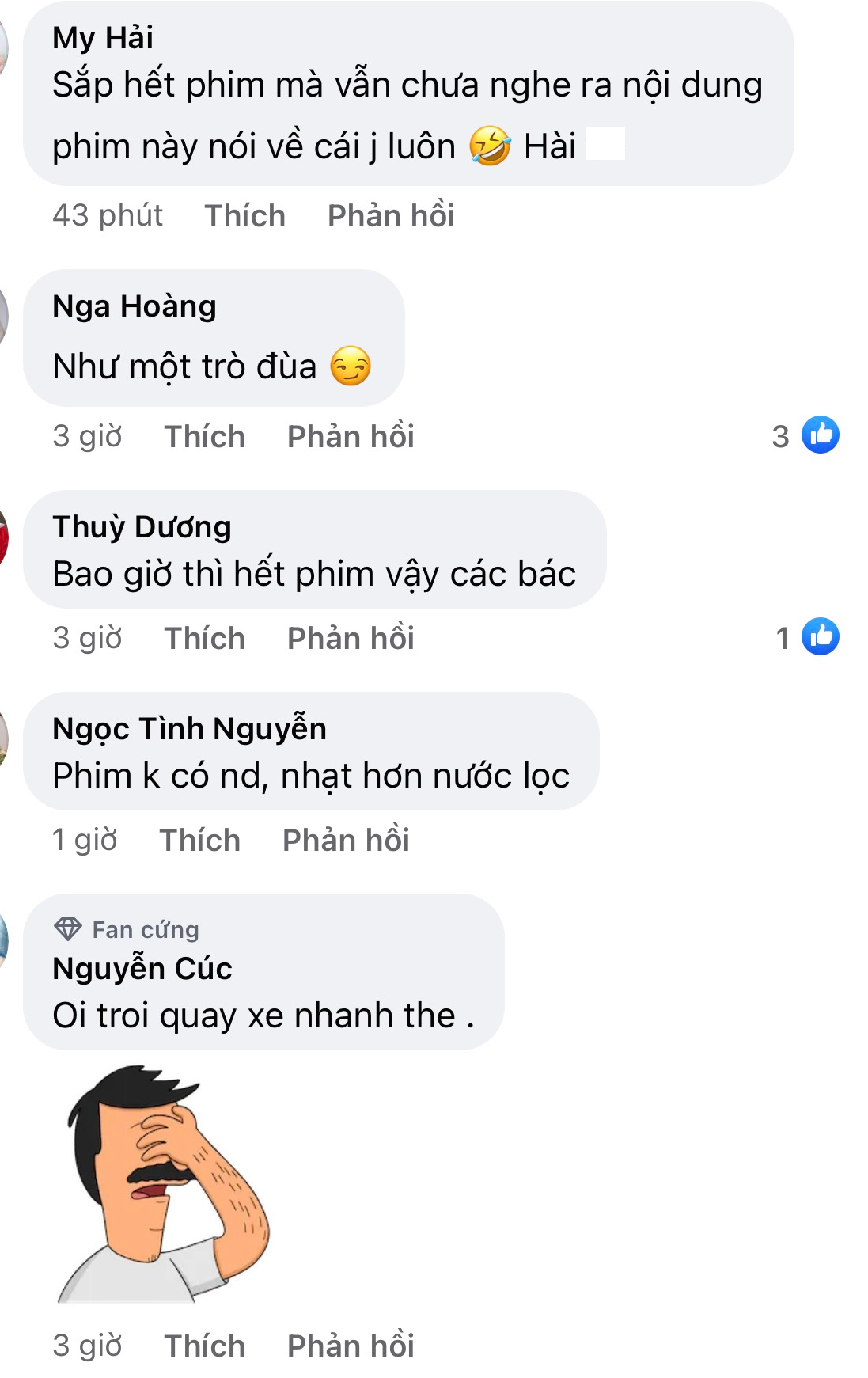This screenshot has width=868, height=1378.
Task: Like Nguyễn Cúc's comment
Action: (x=204, y=1346)
